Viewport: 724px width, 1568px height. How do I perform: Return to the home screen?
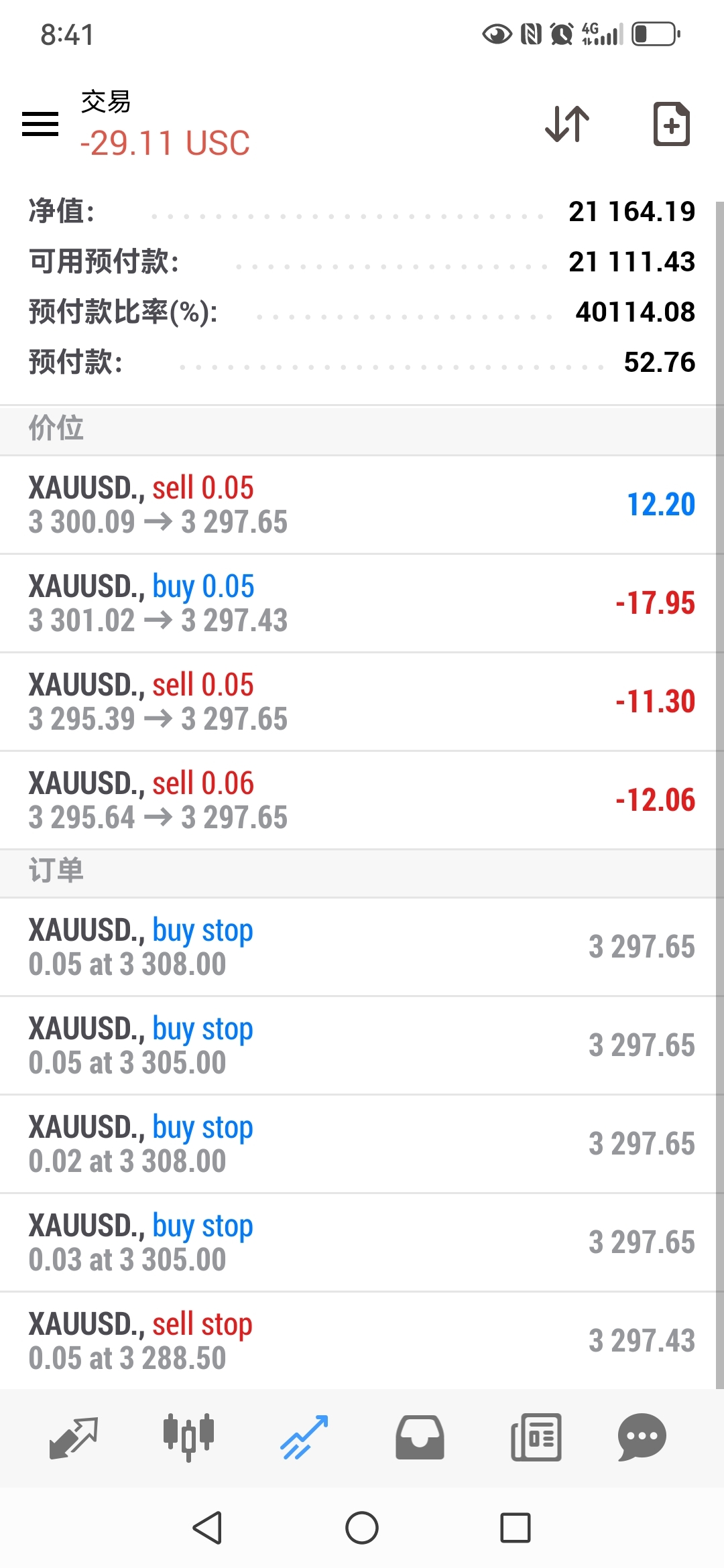[x=362, y=1528]
